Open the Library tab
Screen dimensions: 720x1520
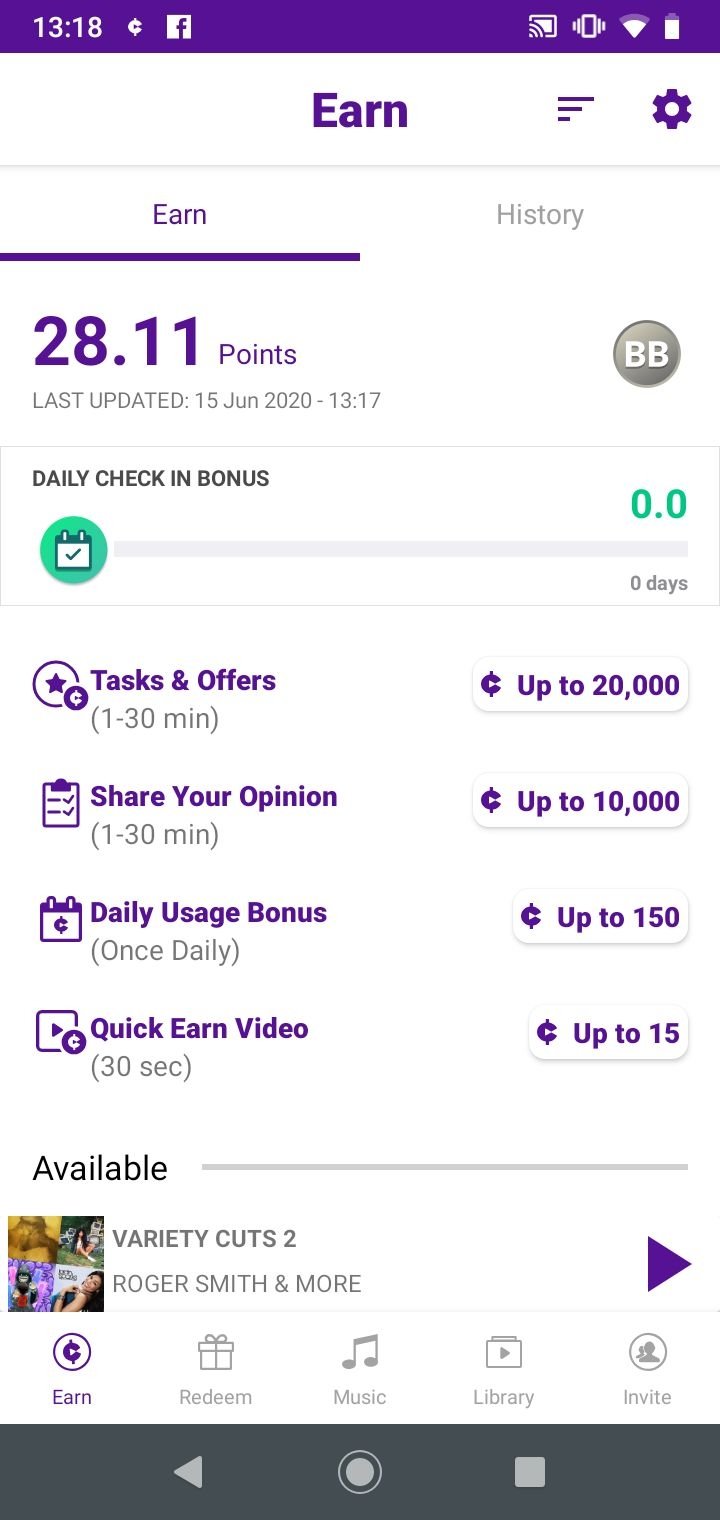coord(503,1368)
